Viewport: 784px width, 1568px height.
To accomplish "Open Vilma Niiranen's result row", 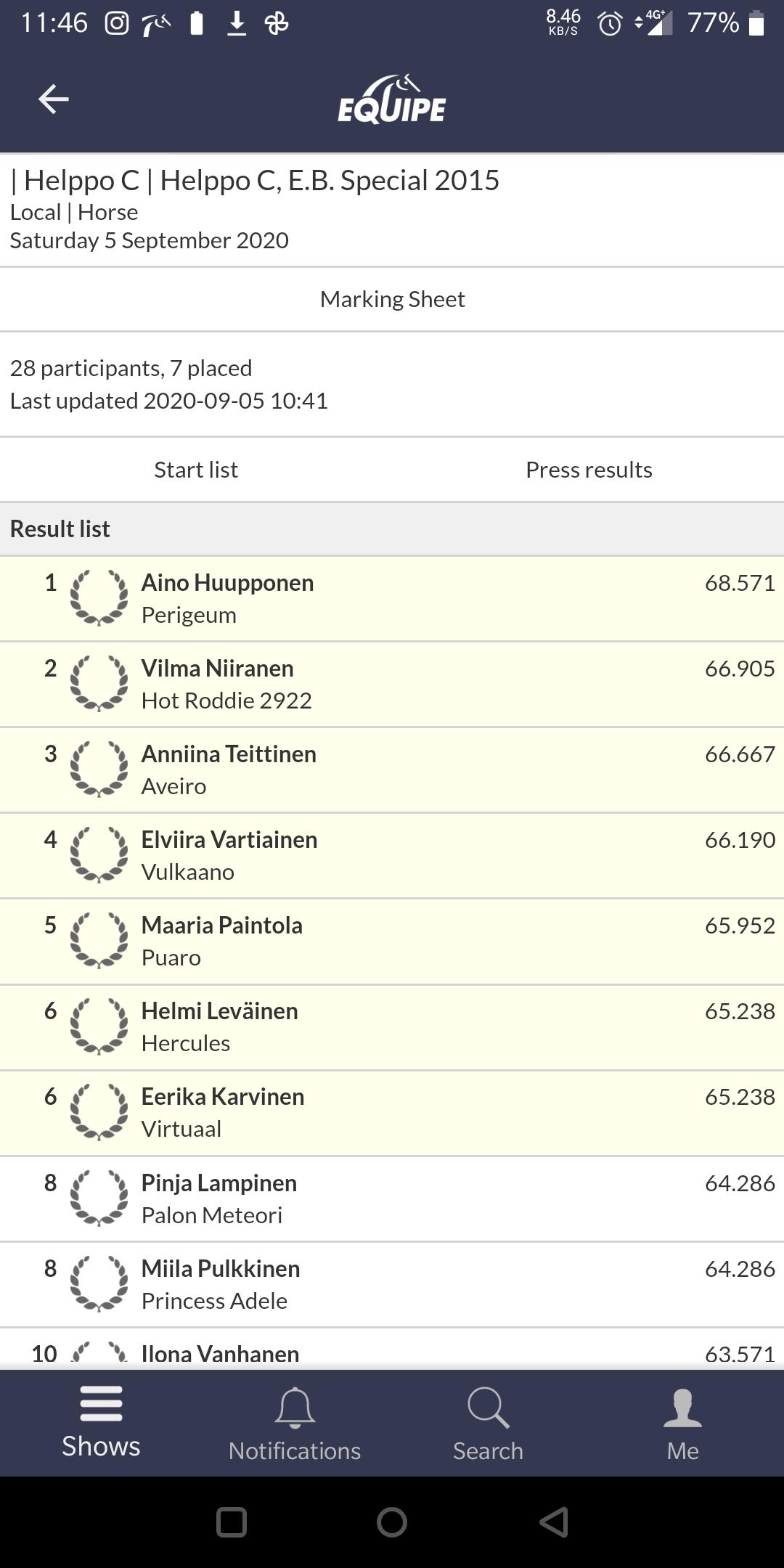I will pos(392,685).
